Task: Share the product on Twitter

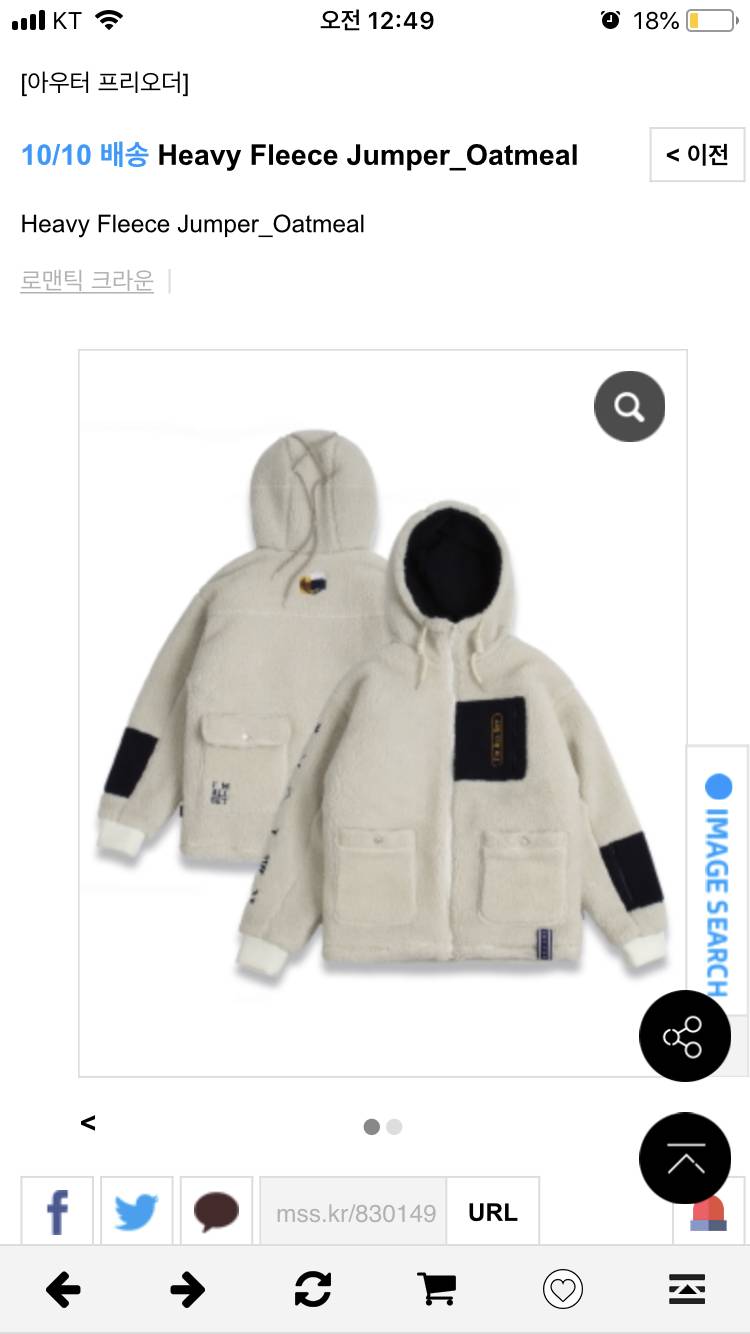Action: point(137,1211)
